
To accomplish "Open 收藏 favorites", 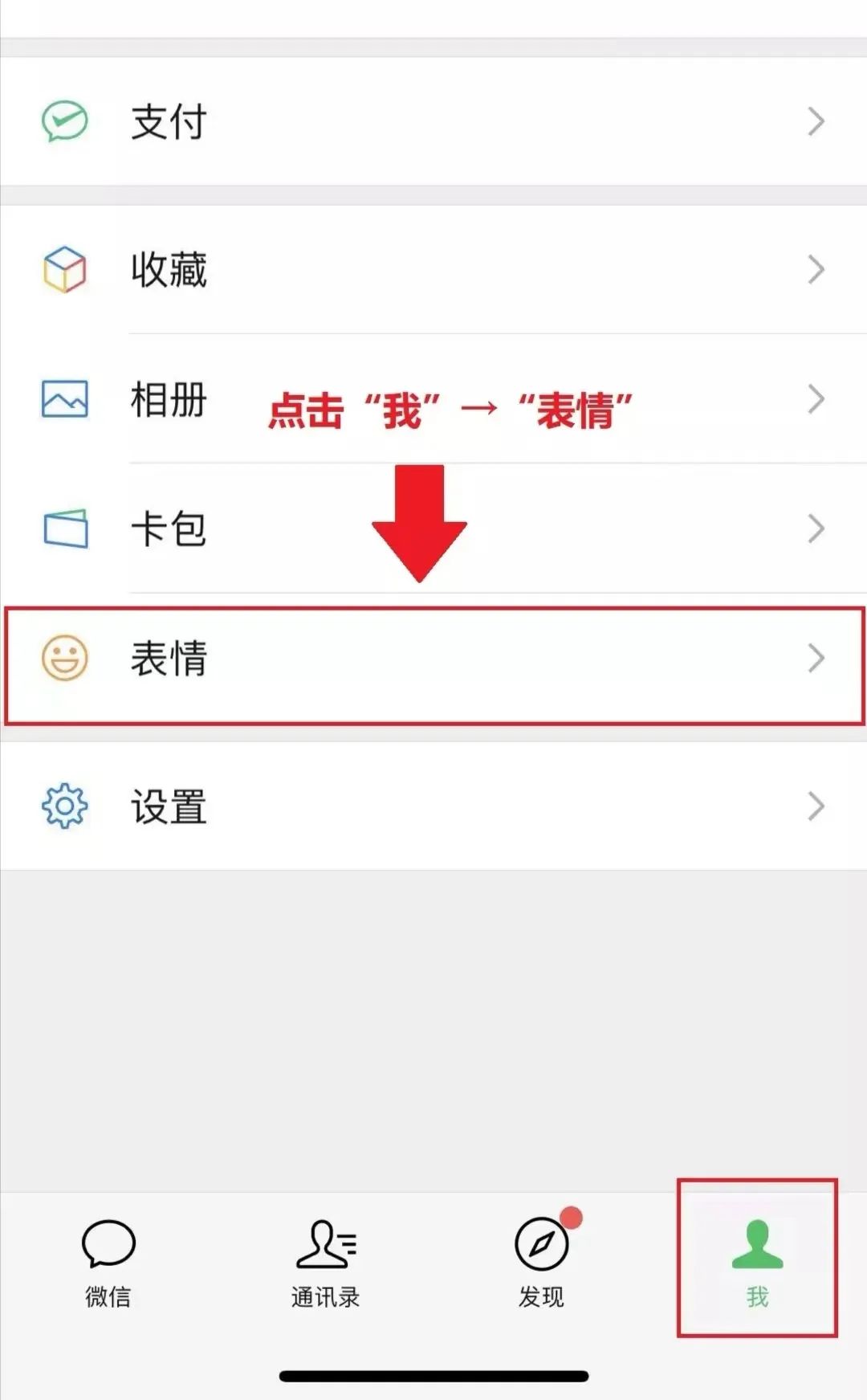I will click(433, 269).
